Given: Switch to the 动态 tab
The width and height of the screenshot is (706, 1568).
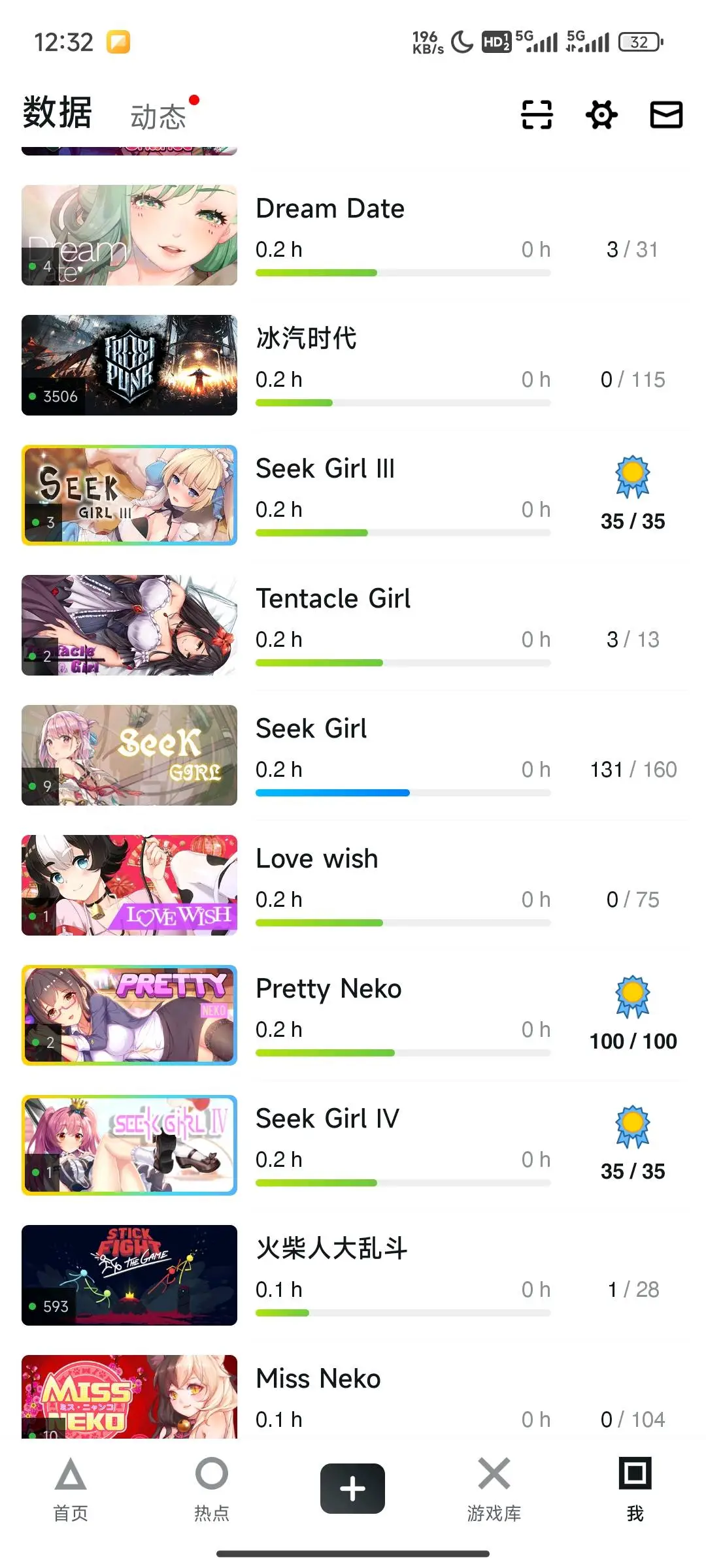Looking at the screenshot, I should point(159,117).
